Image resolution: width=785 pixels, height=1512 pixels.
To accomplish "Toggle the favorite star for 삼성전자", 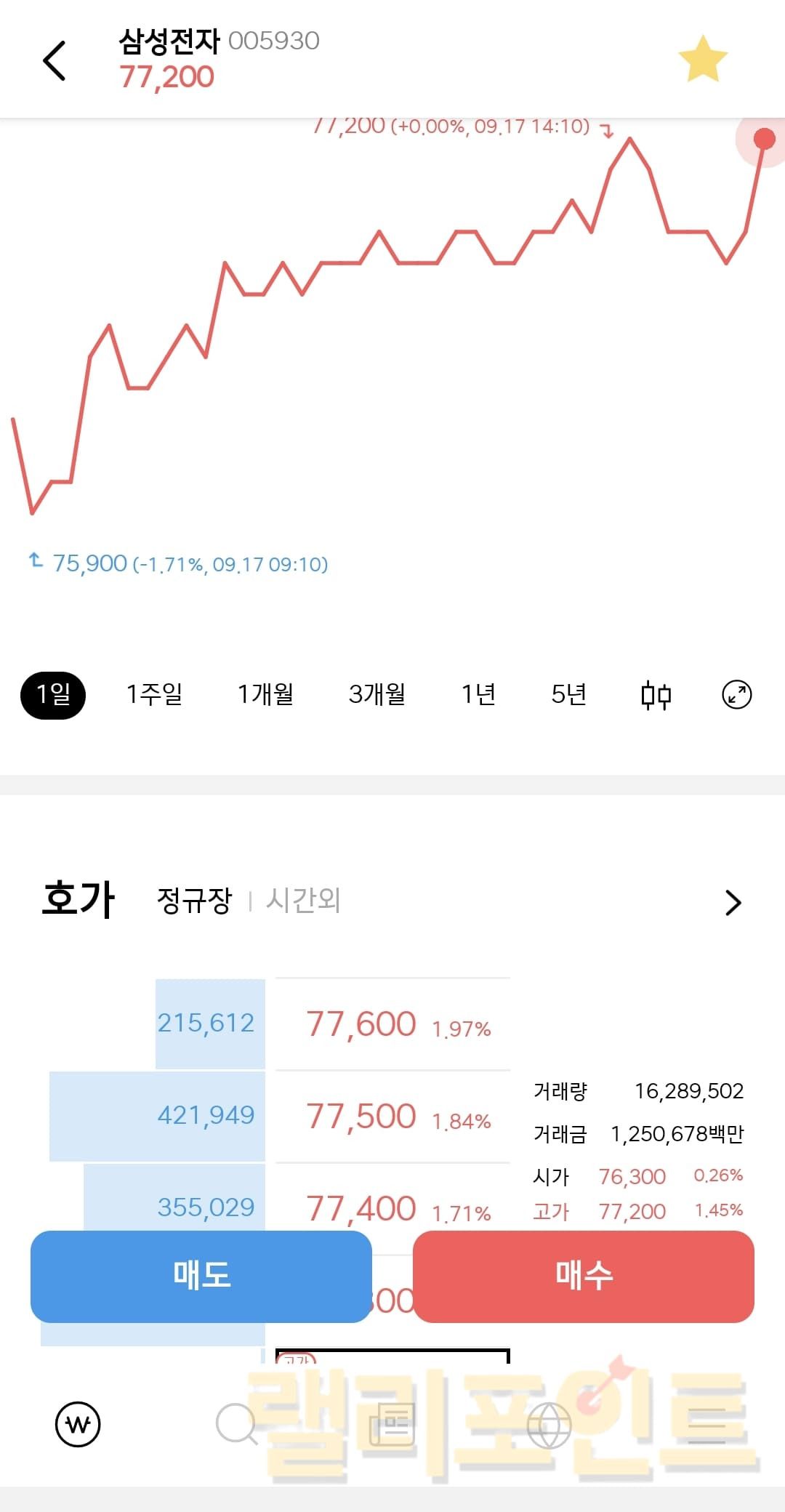I will tap(702, 60).
